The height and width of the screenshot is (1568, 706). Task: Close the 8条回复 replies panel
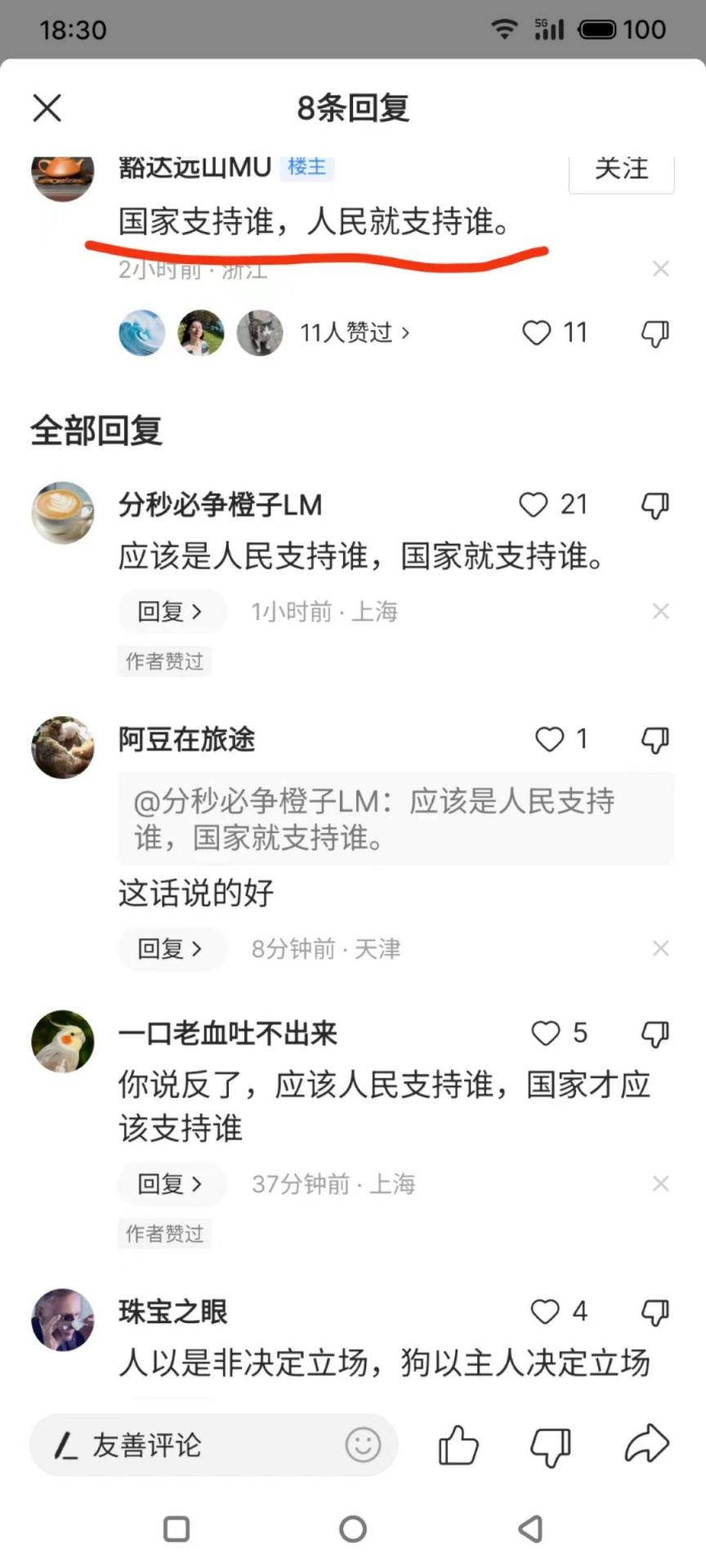(x=47, y=108)
